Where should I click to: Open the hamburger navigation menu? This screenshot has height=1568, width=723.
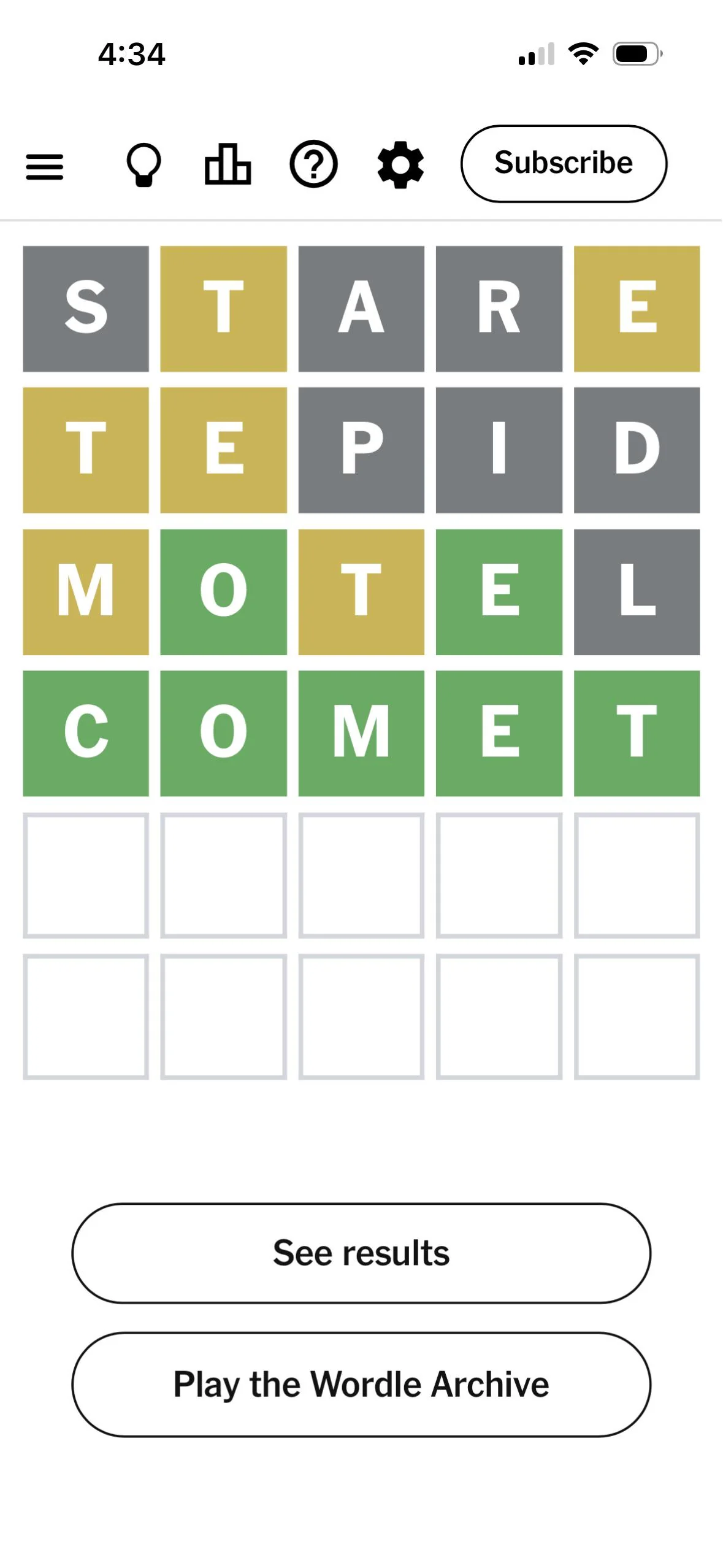(44, 166)
